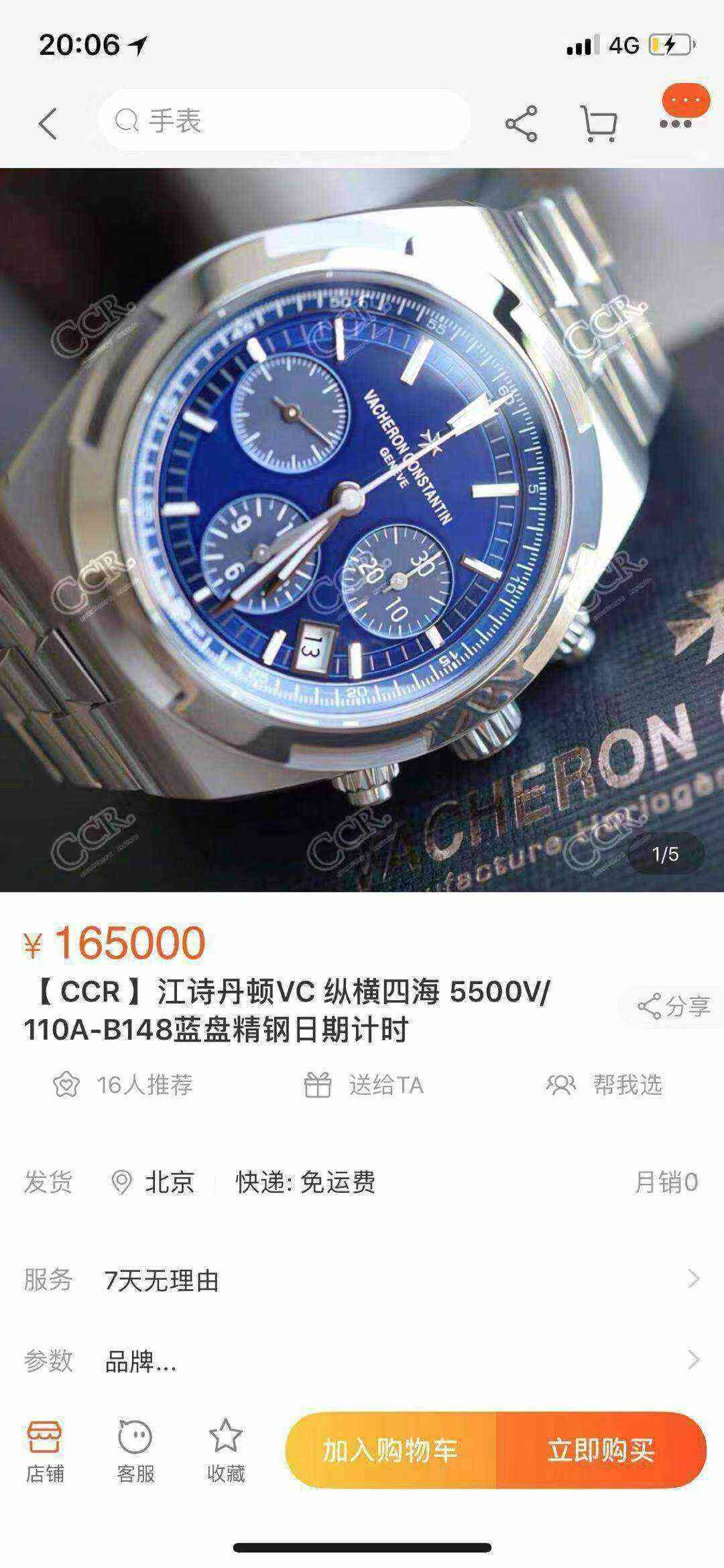Open the more options menu
Viewport: 724px width, 1568px height.
tap(676, 123)
